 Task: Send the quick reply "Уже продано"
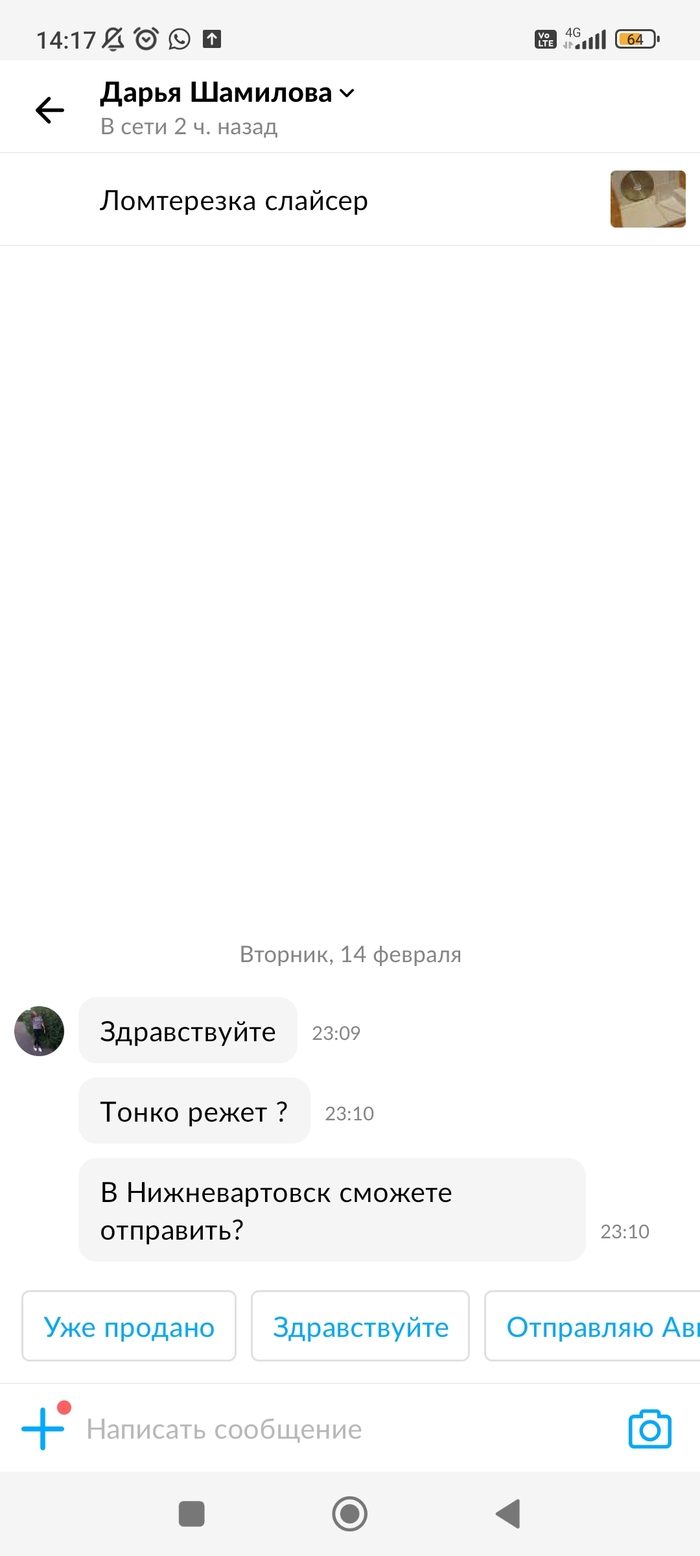tap(129, 1327)
